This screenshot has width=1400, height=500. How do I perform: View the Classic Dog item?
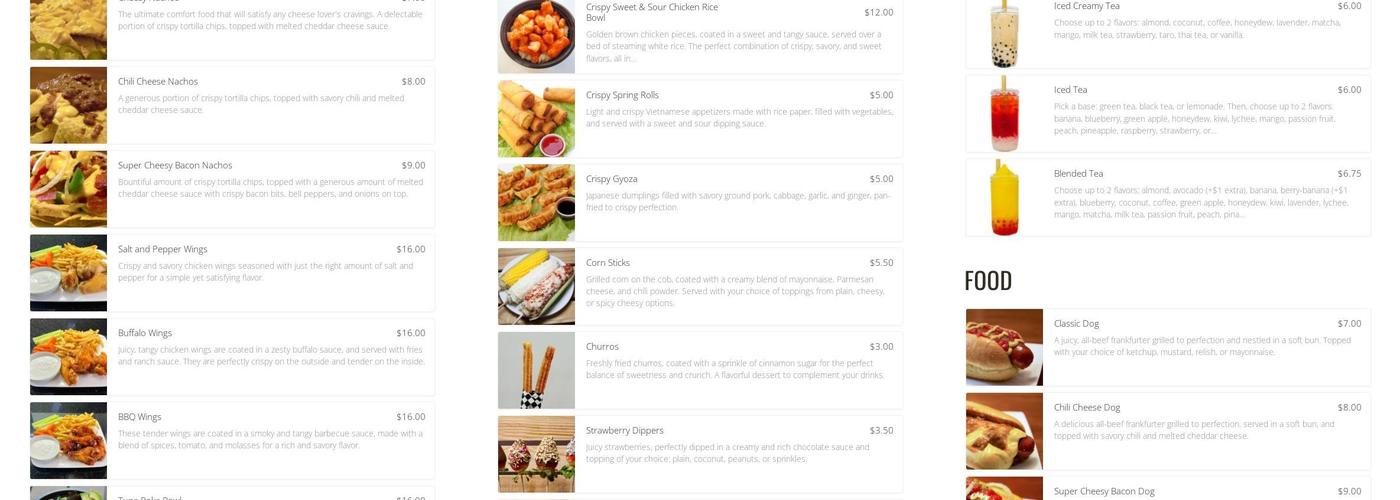(x=1167, y=347)
